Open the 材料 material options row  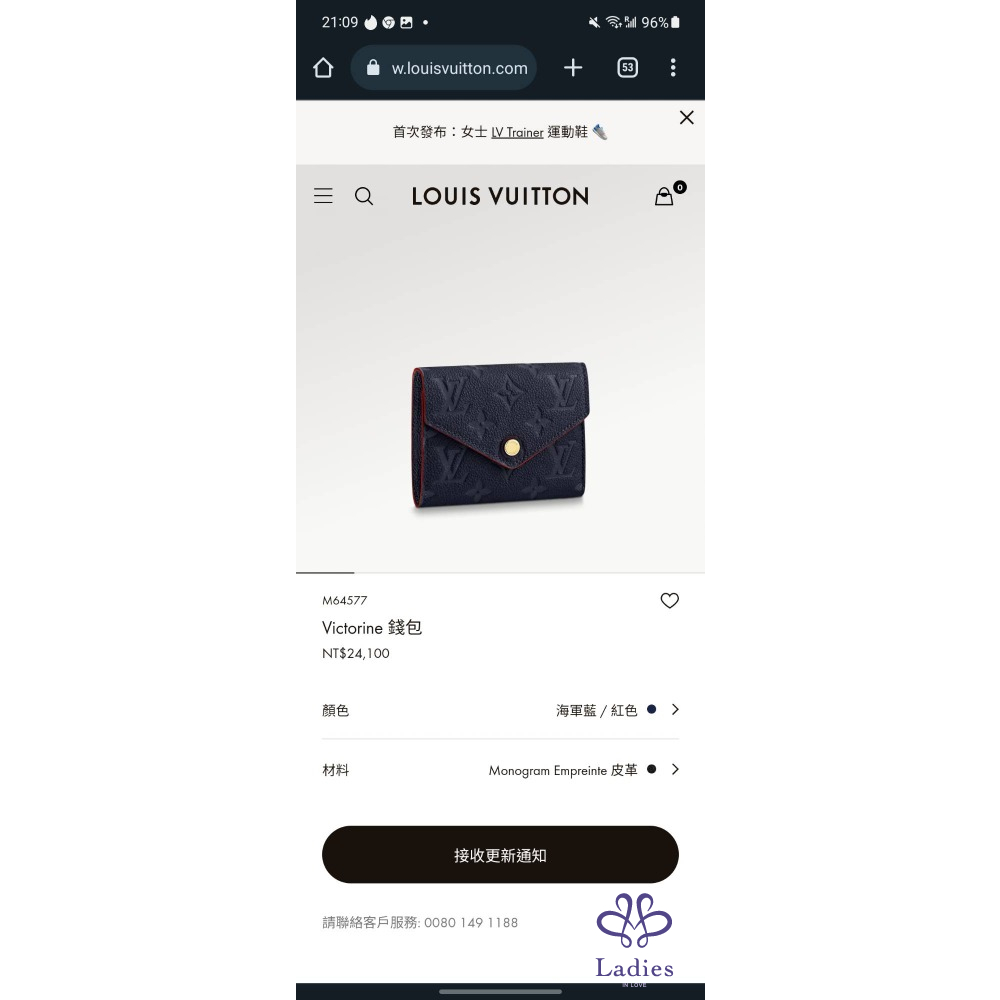point(500,770)
